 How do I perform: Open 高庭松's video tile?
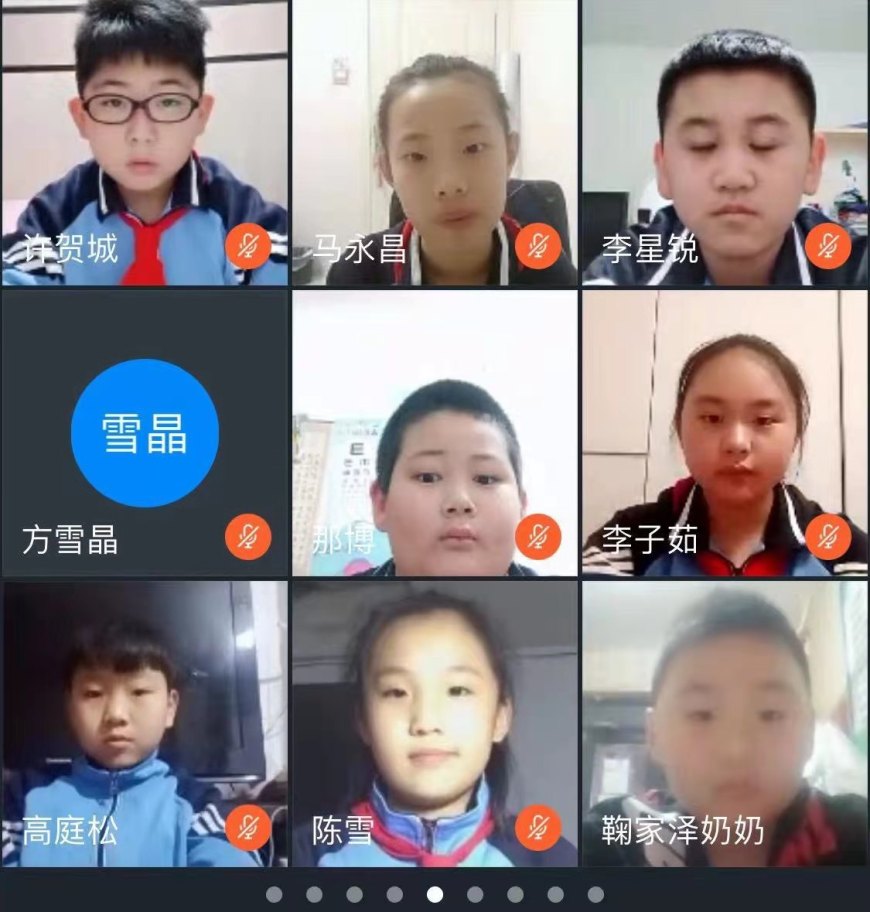[x=144, y=723]
